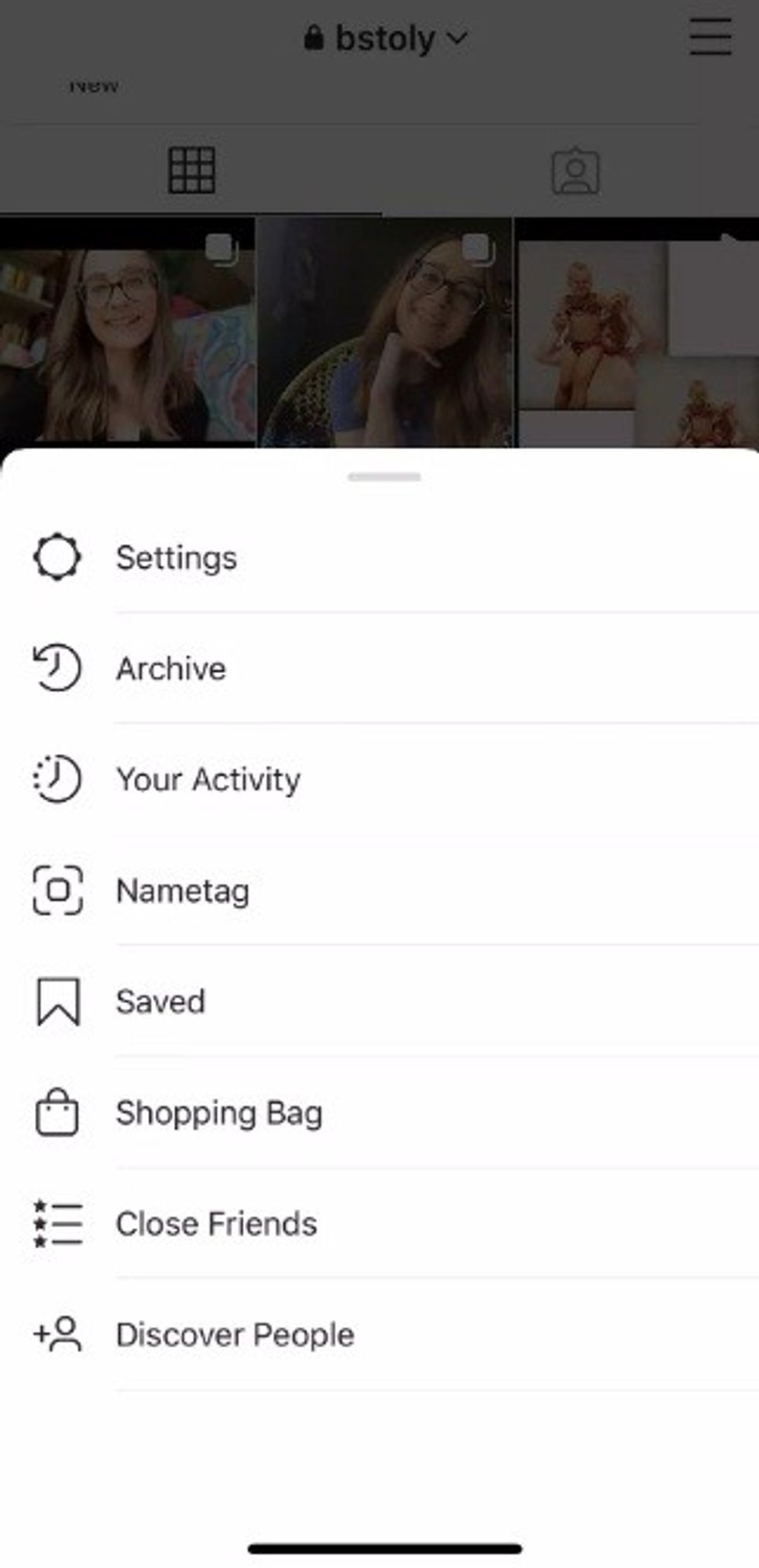Open the Archive option
The width and height of the screenshot is (759, 1568).
[171, 669]
